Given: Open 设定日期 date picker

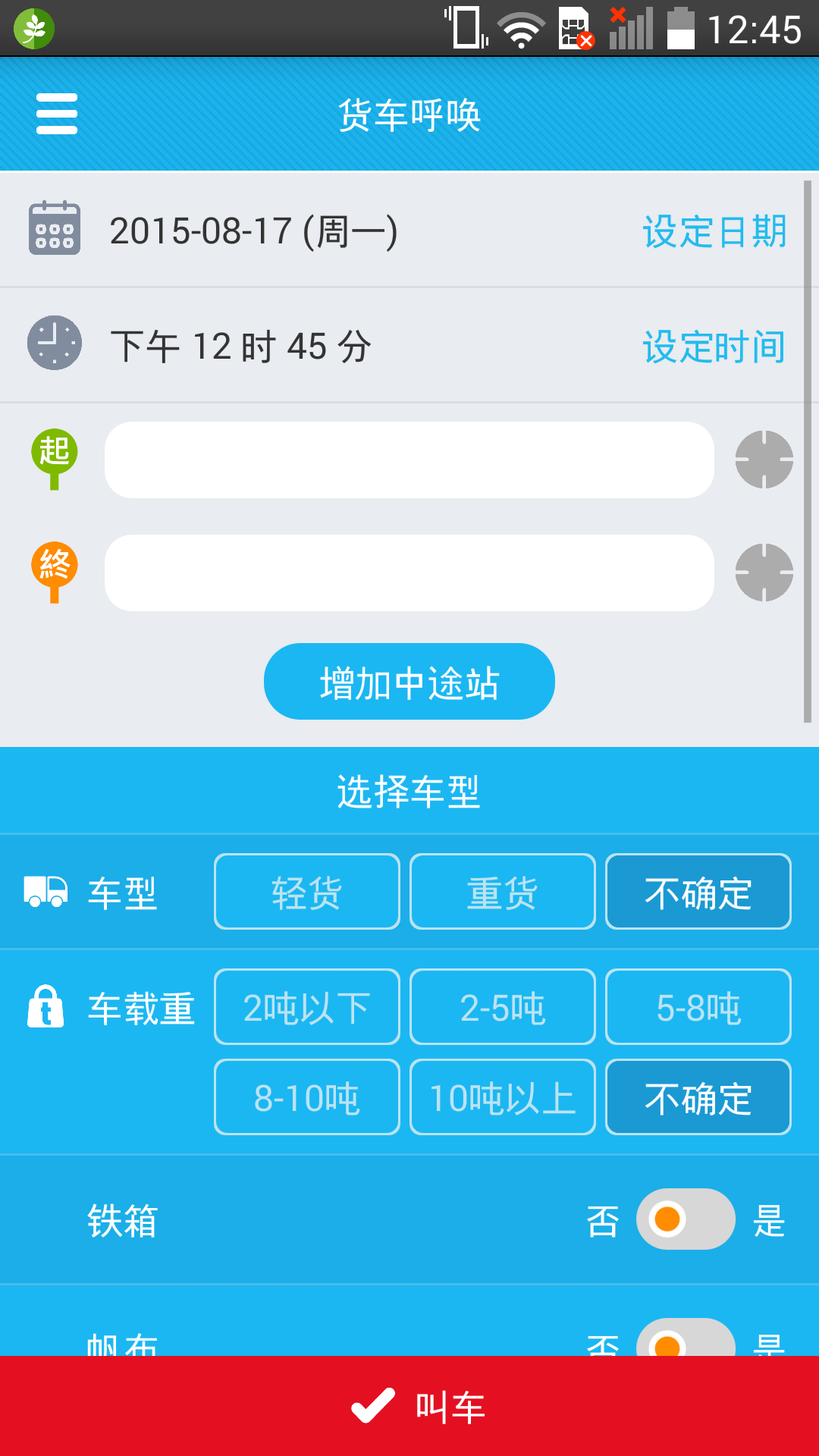Looking at the screenshot, I should coord(714,232).
